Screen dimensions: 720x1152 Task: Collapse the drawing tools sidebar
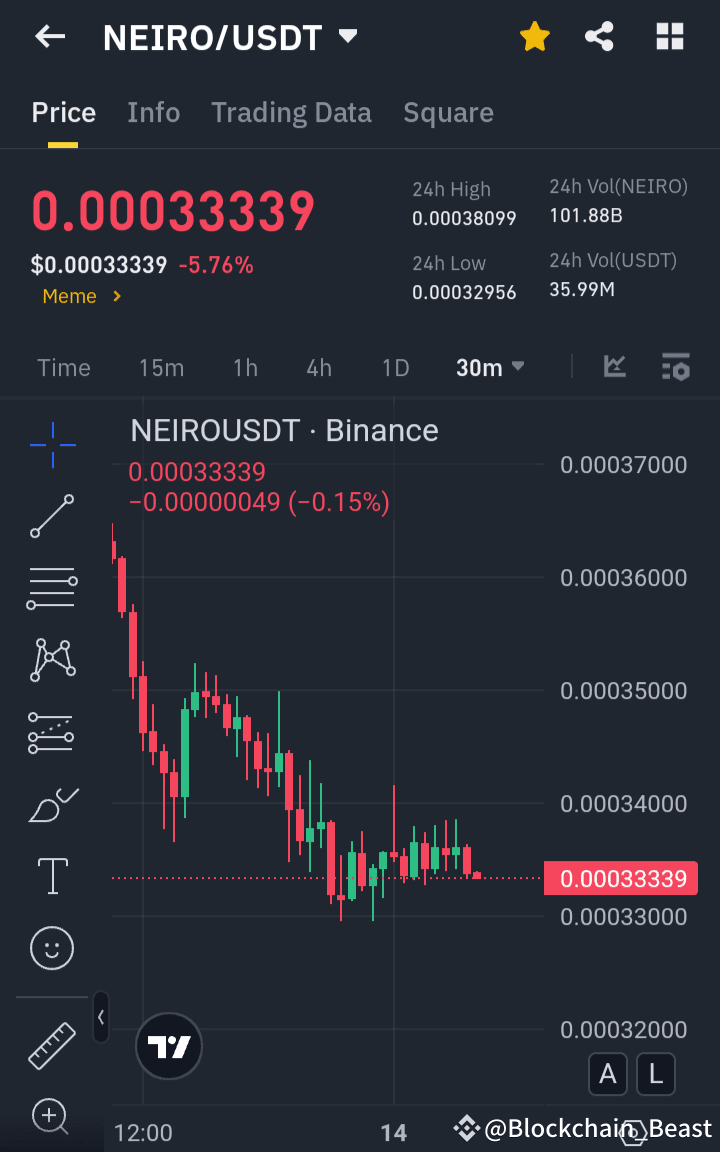pos(100,1017)
